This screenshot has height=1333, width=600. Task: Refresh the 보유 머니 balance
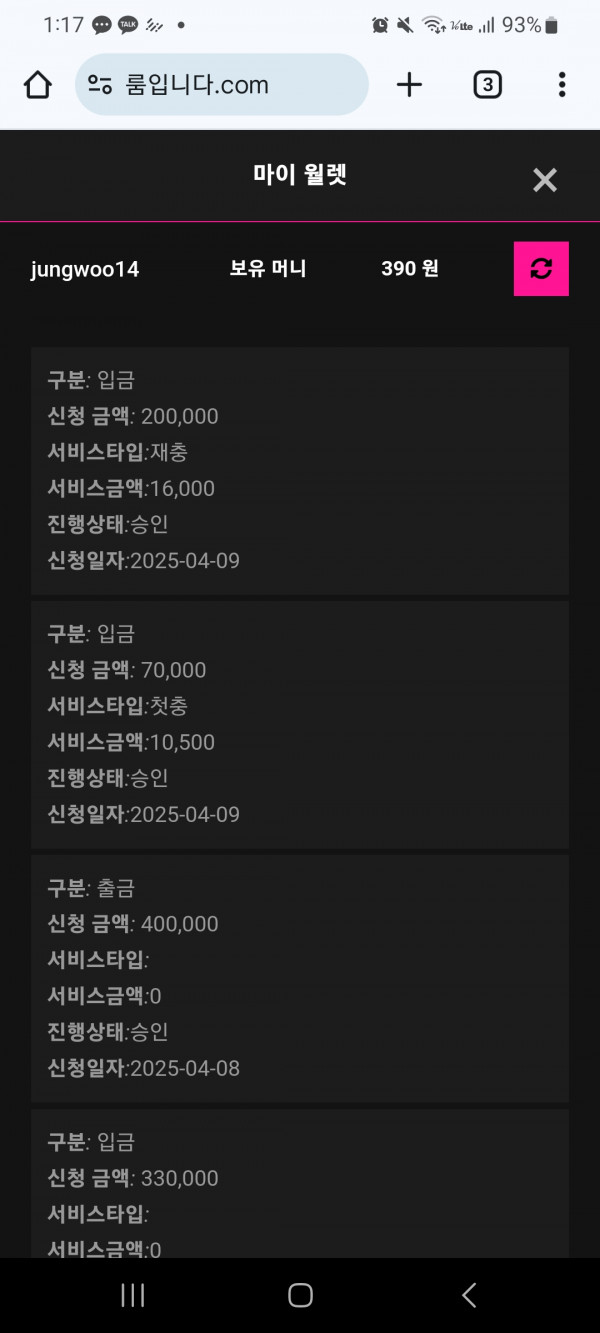(541, 269)
